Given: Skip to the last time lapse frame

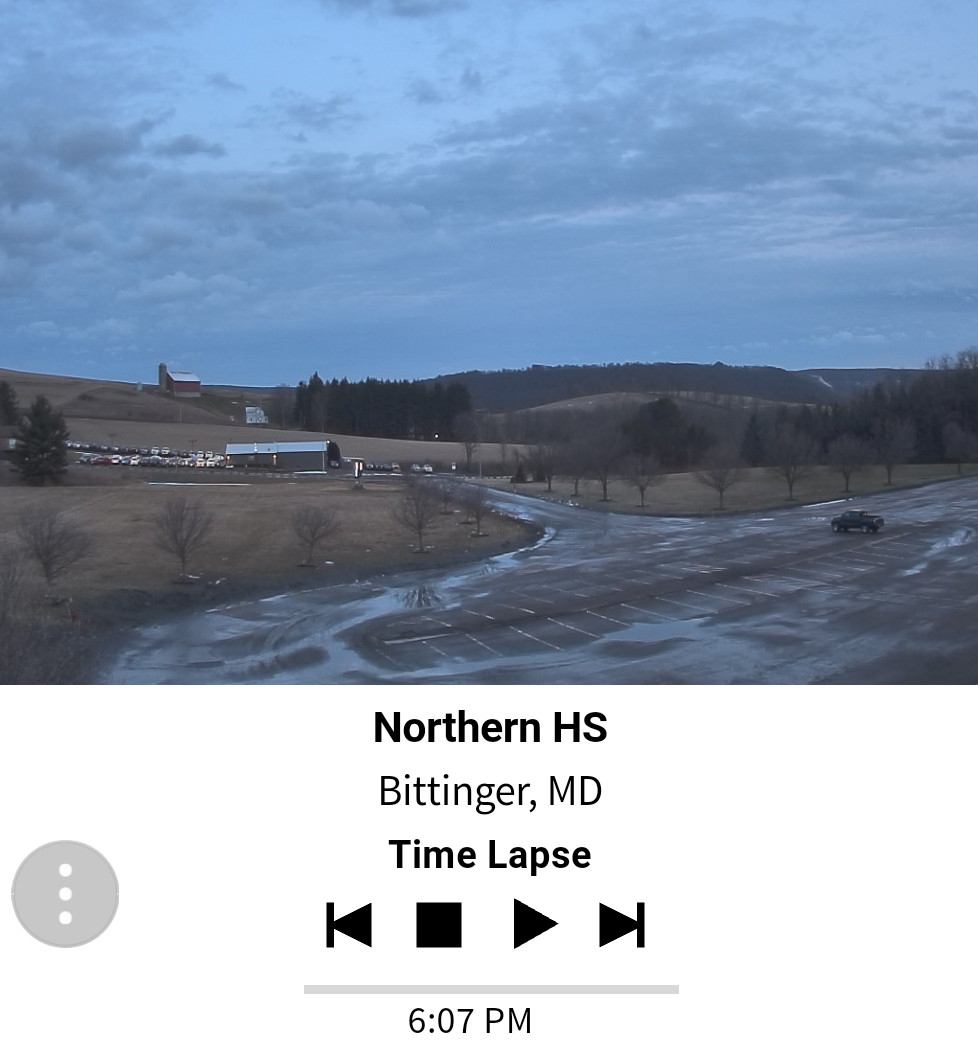Looking at the screenshot, I should tap(622, 924).
